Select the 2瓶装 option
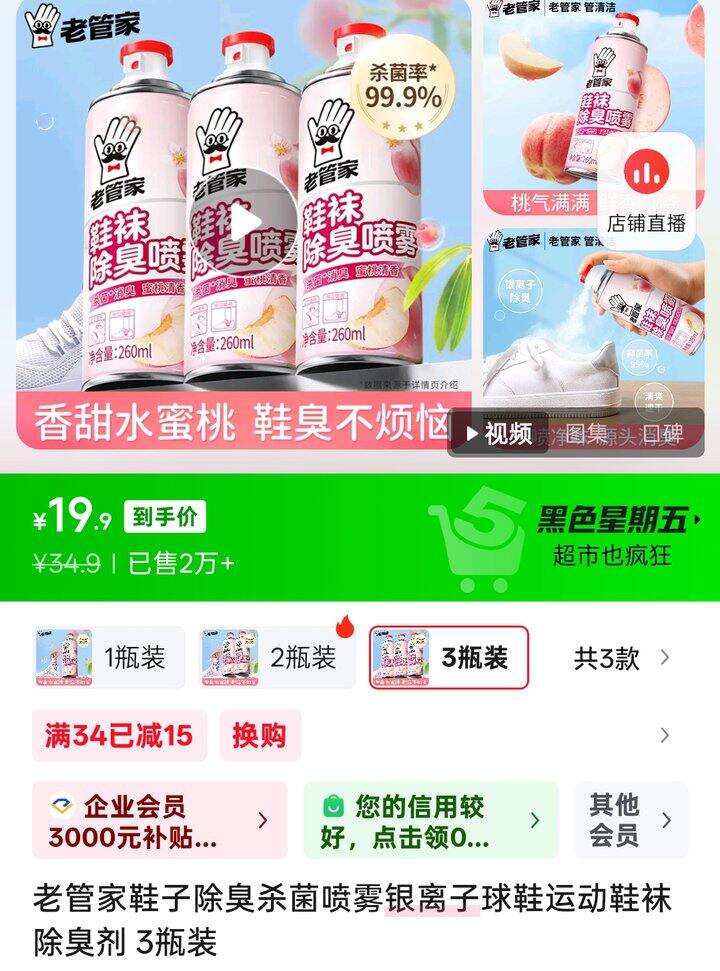Screen dimensions: 720x971 pyautogui.click(x=278, y=658)
